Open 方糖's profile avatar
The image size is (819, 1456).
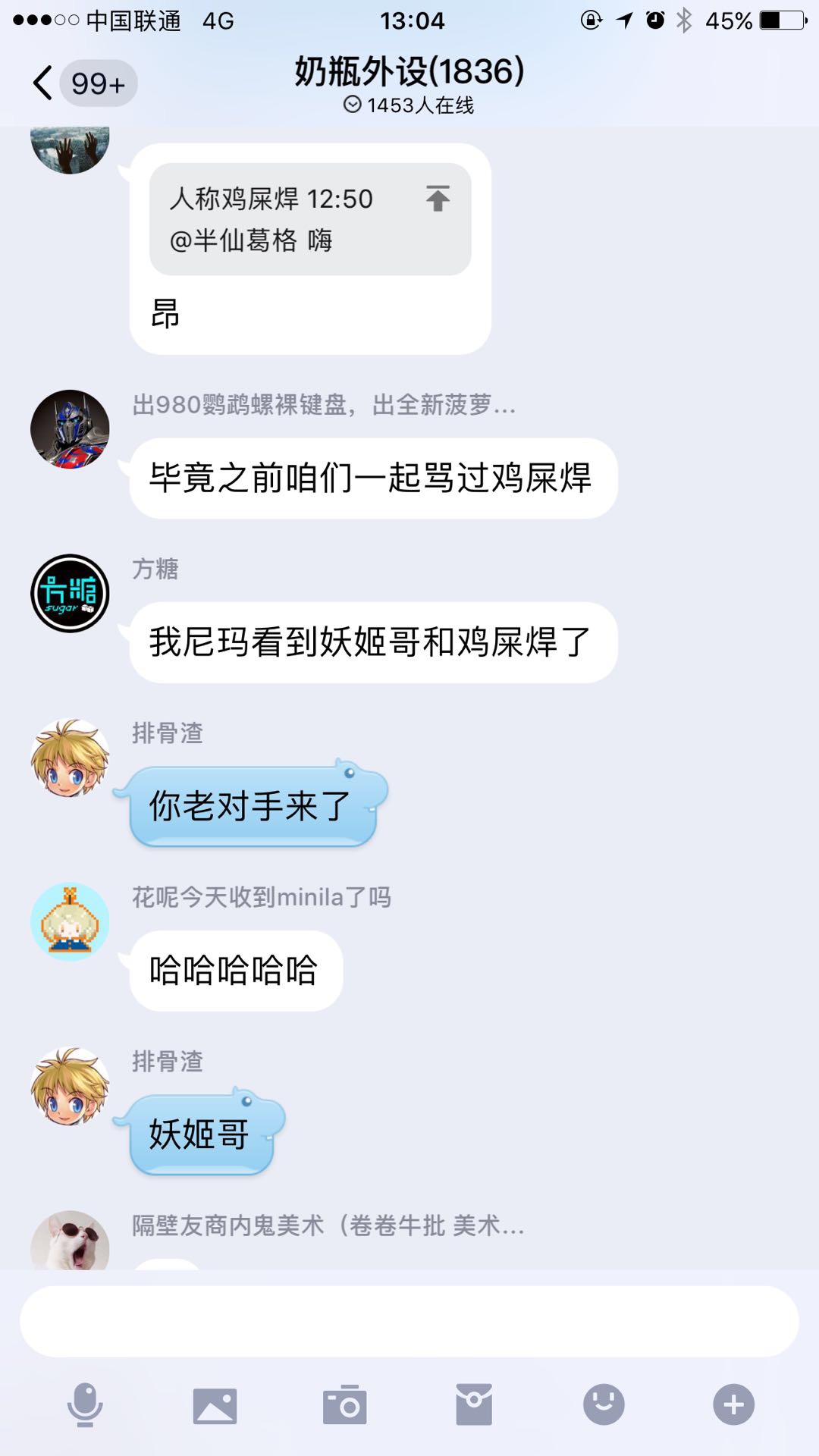[x=70, y=594]
